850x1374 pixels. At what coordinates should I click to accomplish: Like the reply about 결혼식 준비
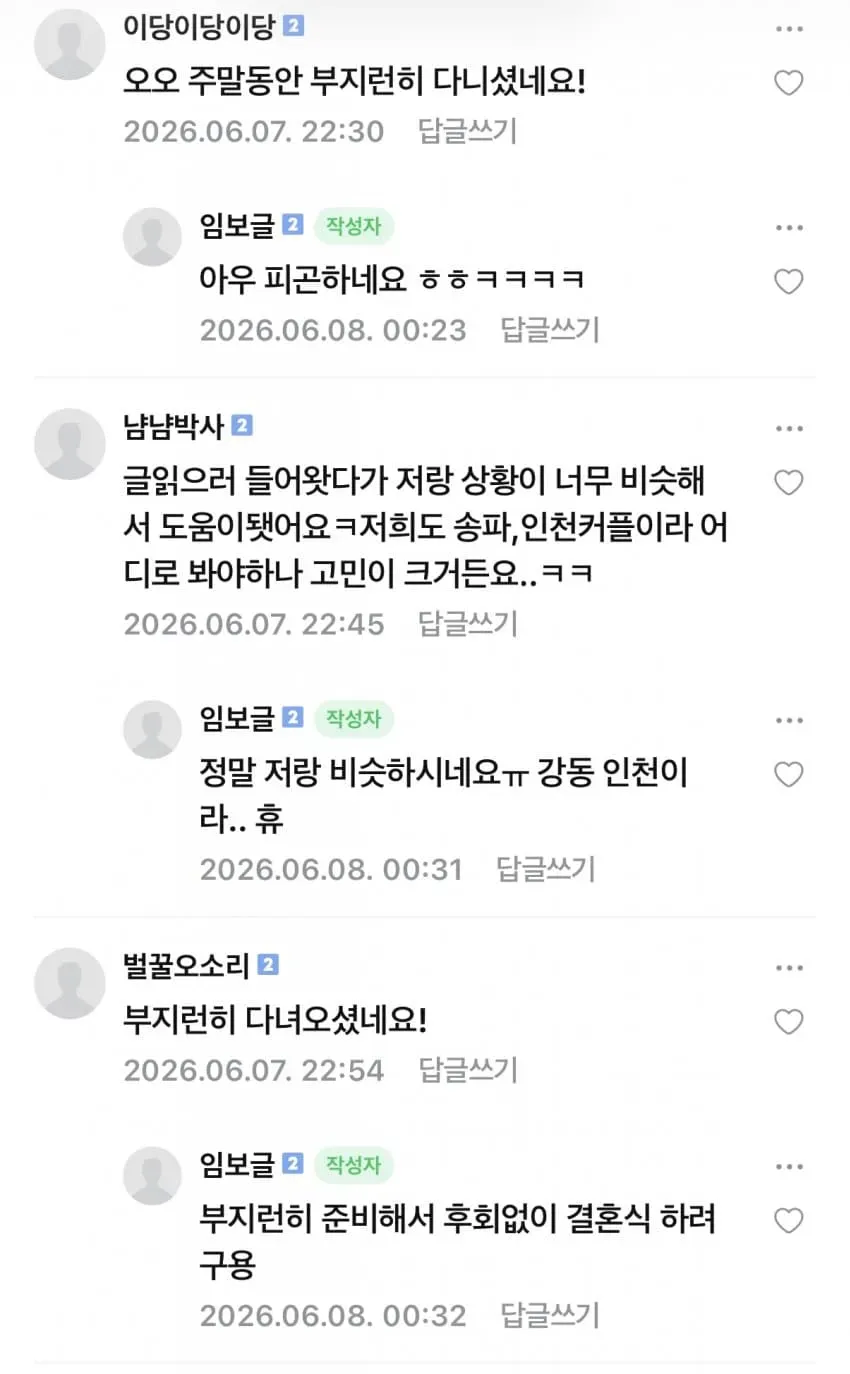click(x=789, y=1221)
